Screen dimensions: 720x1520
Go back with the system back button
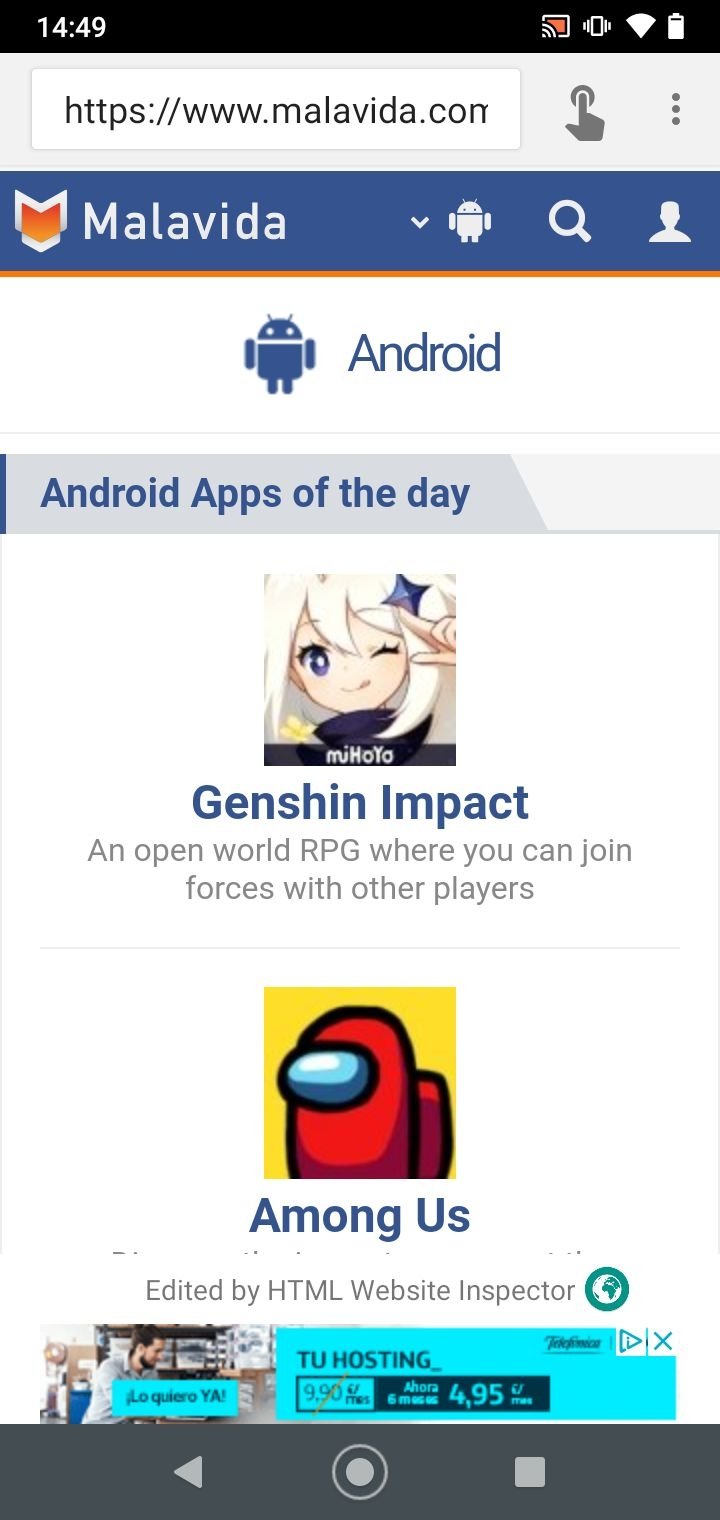[188, 1471]
